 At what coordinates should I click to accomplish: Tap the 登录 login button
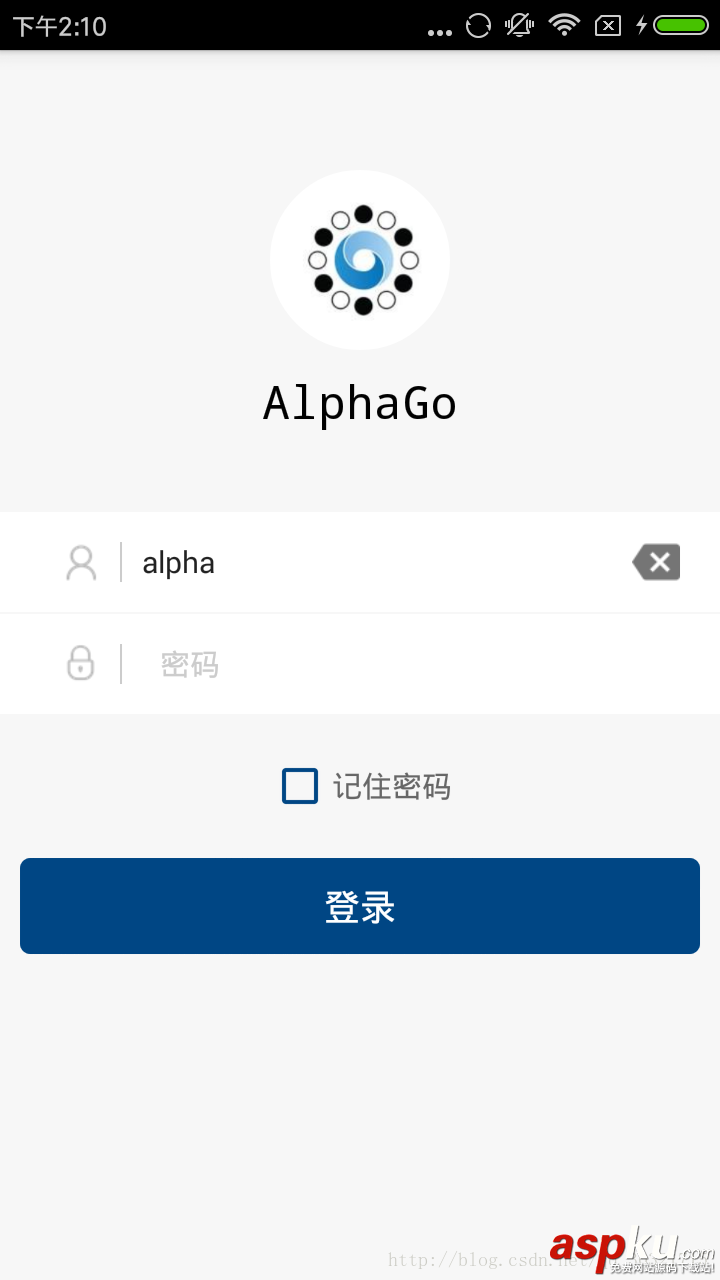(x=360, y=906)
